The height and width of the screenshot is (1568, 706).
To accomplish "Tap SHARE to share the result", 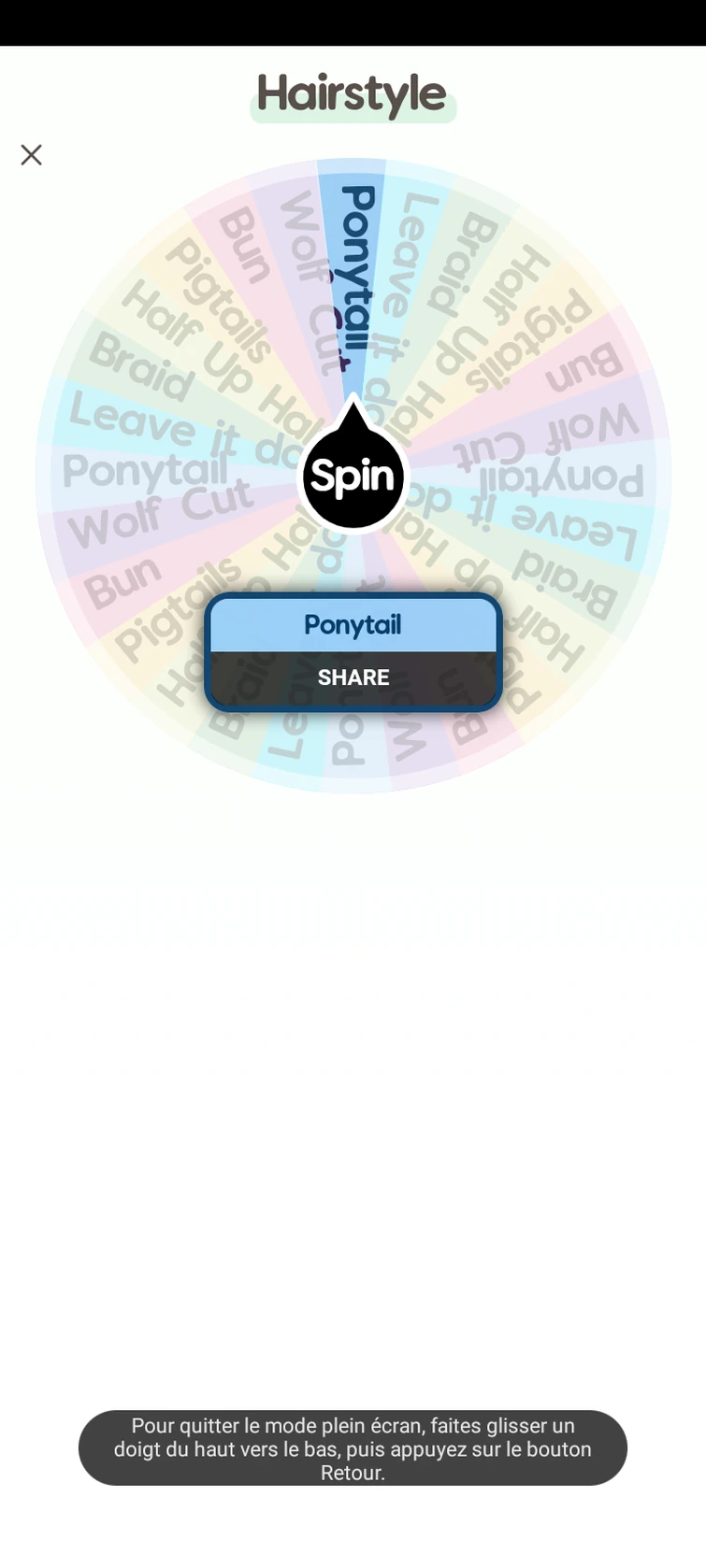I will [353, 677].
